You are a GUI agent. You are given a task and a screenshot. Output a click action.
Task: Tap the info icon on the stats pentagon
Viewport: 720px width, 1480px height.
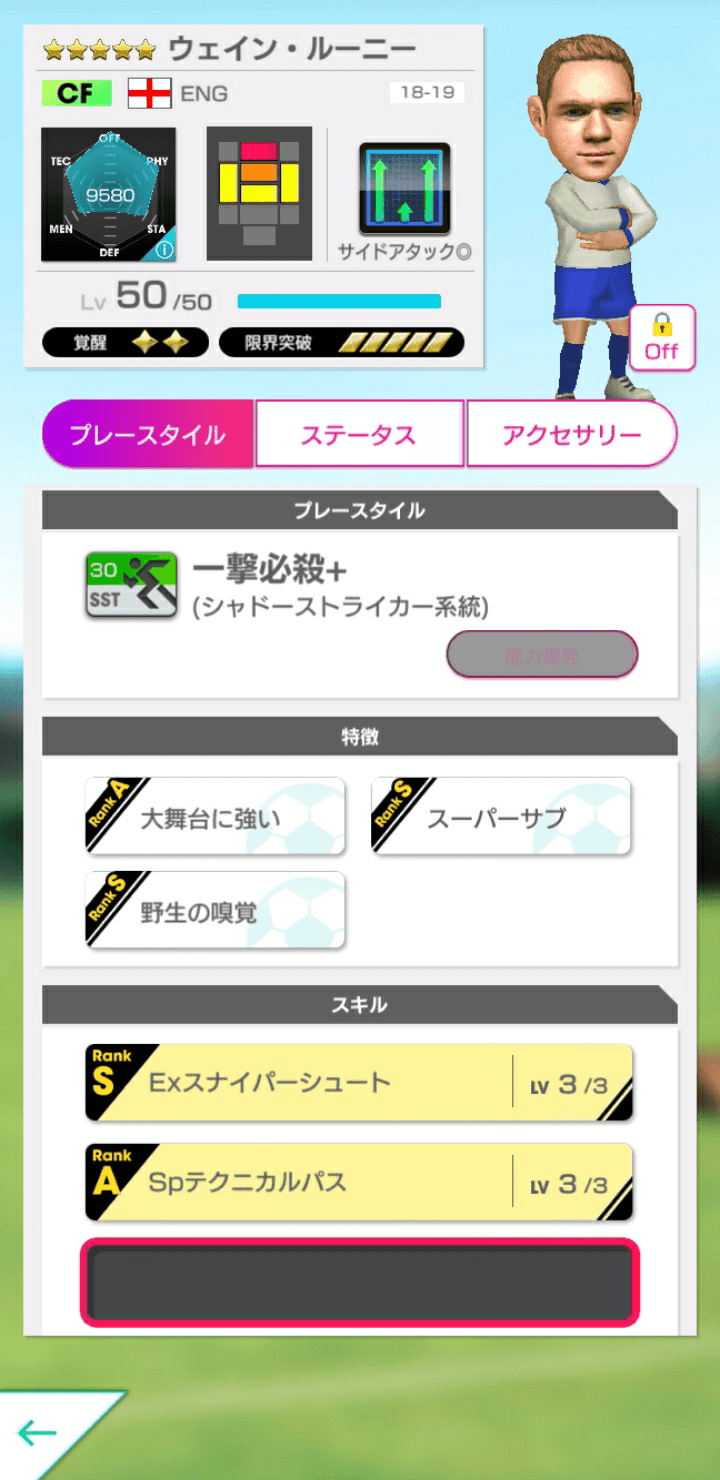(162, 248)
